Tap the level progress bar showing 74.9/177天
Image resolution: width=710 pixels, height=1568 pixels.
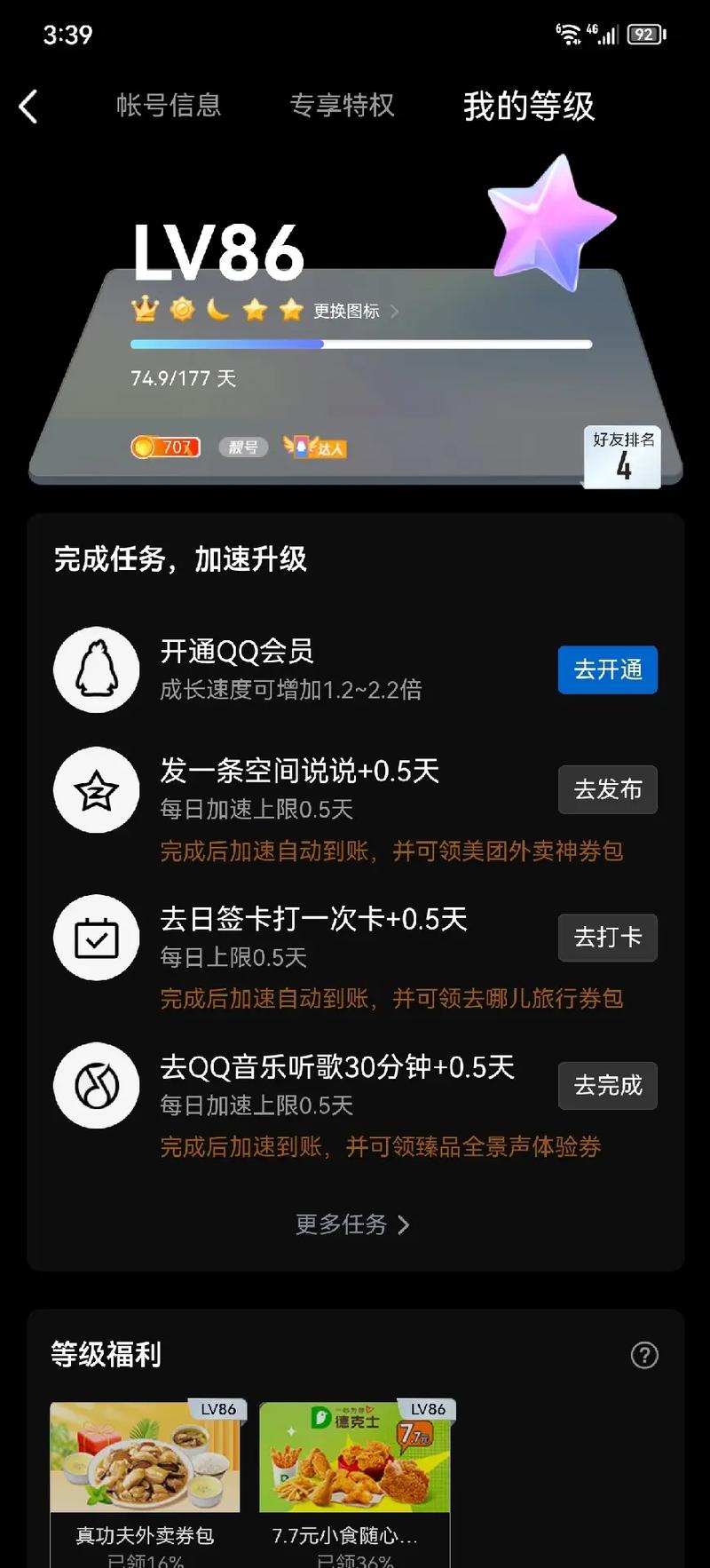click(x=360, y=344)
